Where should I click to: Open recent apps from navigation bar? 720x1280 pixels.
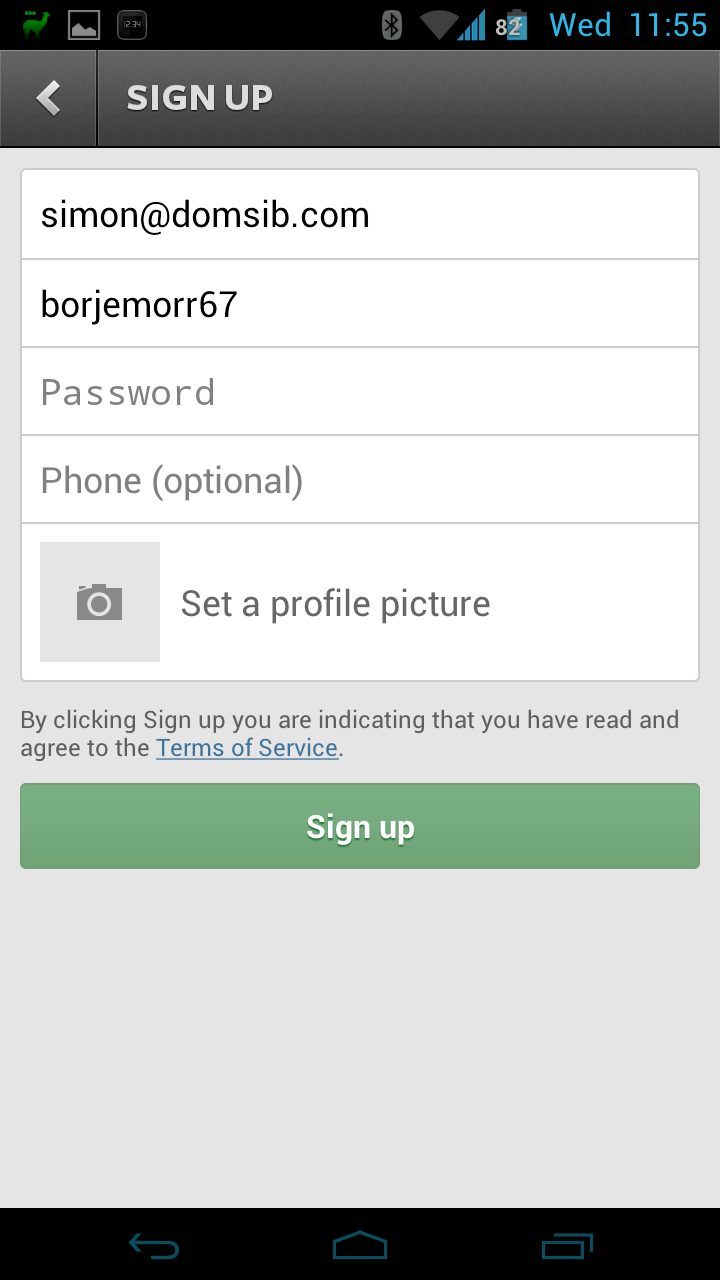tap(567, 1245)
